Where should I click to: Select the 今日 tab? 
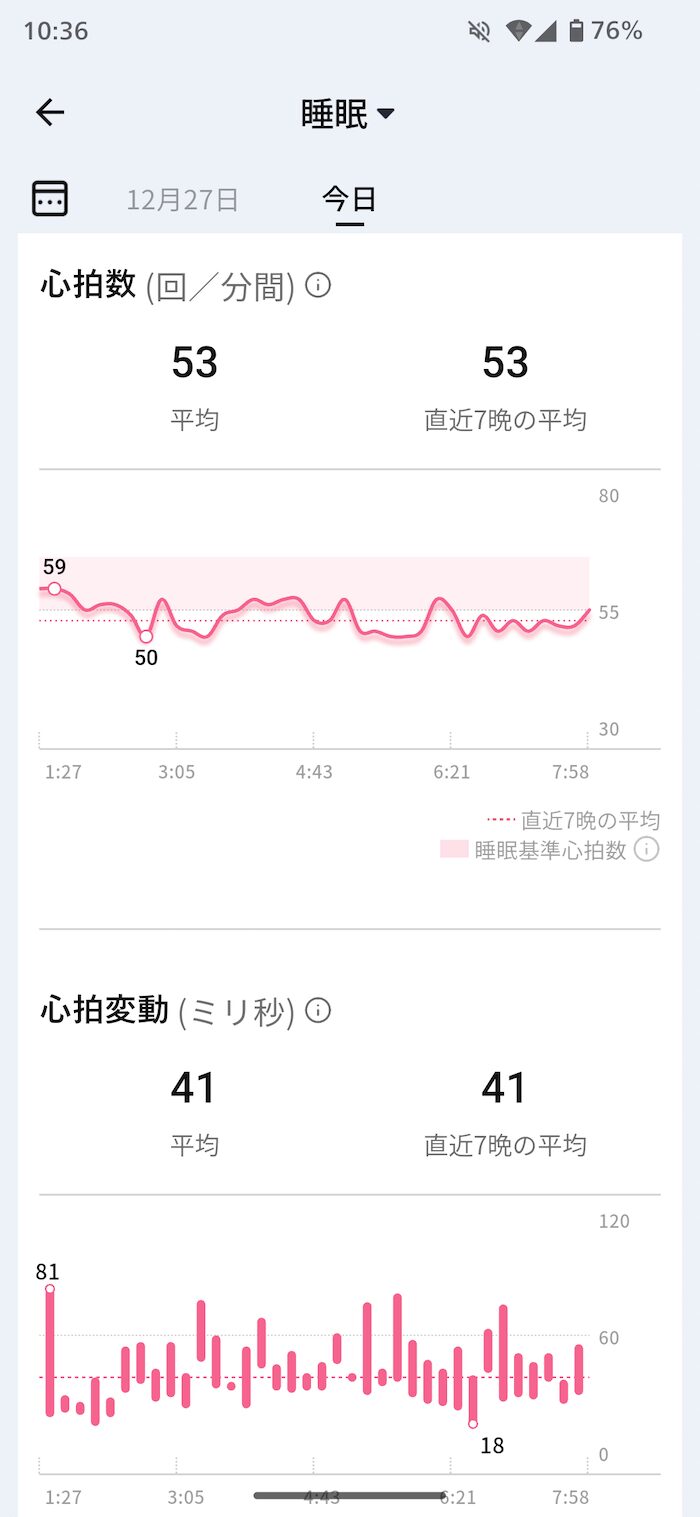click(x=349, y=199)
